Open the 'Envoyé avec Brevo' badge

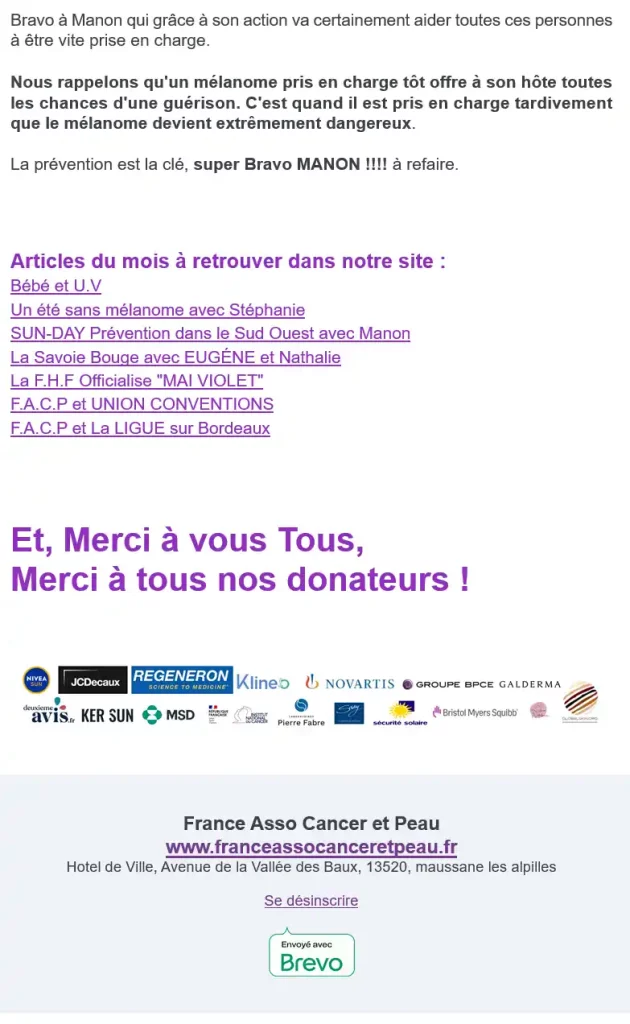pos(311,955)
